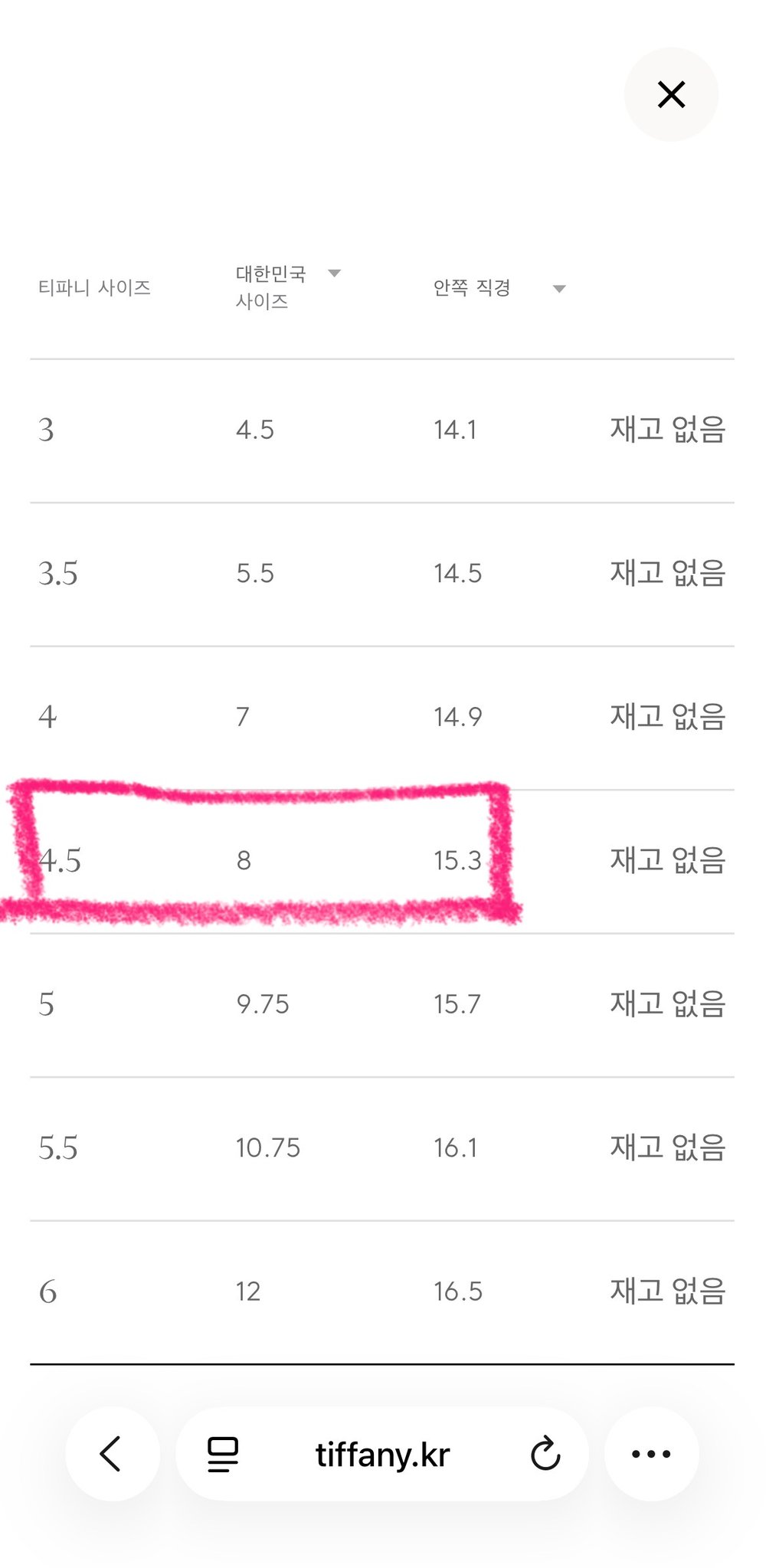The height and width of the screenshot is (1568, 766).
Task: Go back in the browser
Action: 112,1453
